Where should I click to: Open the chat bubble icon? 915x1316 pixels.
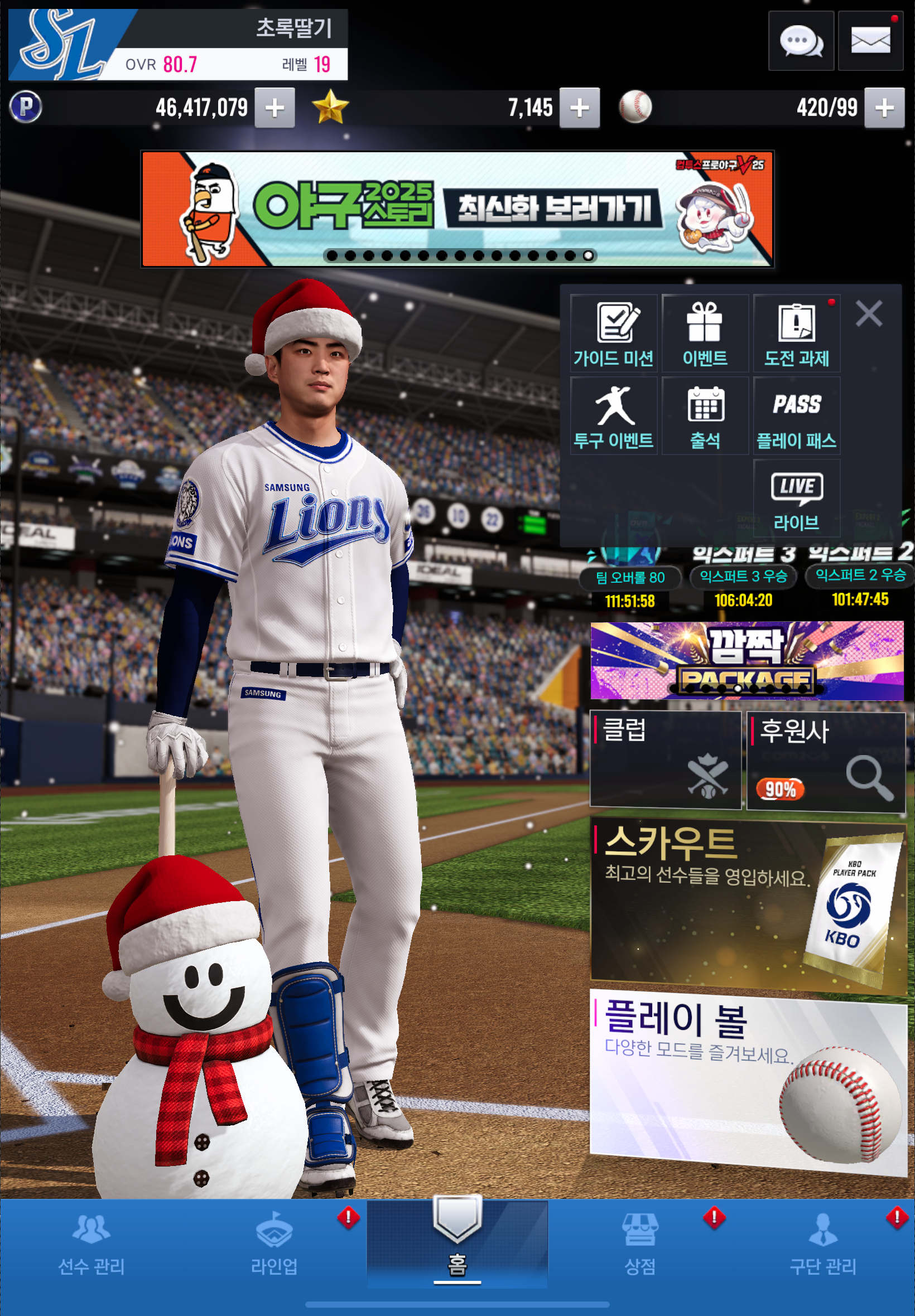(800, 41)
